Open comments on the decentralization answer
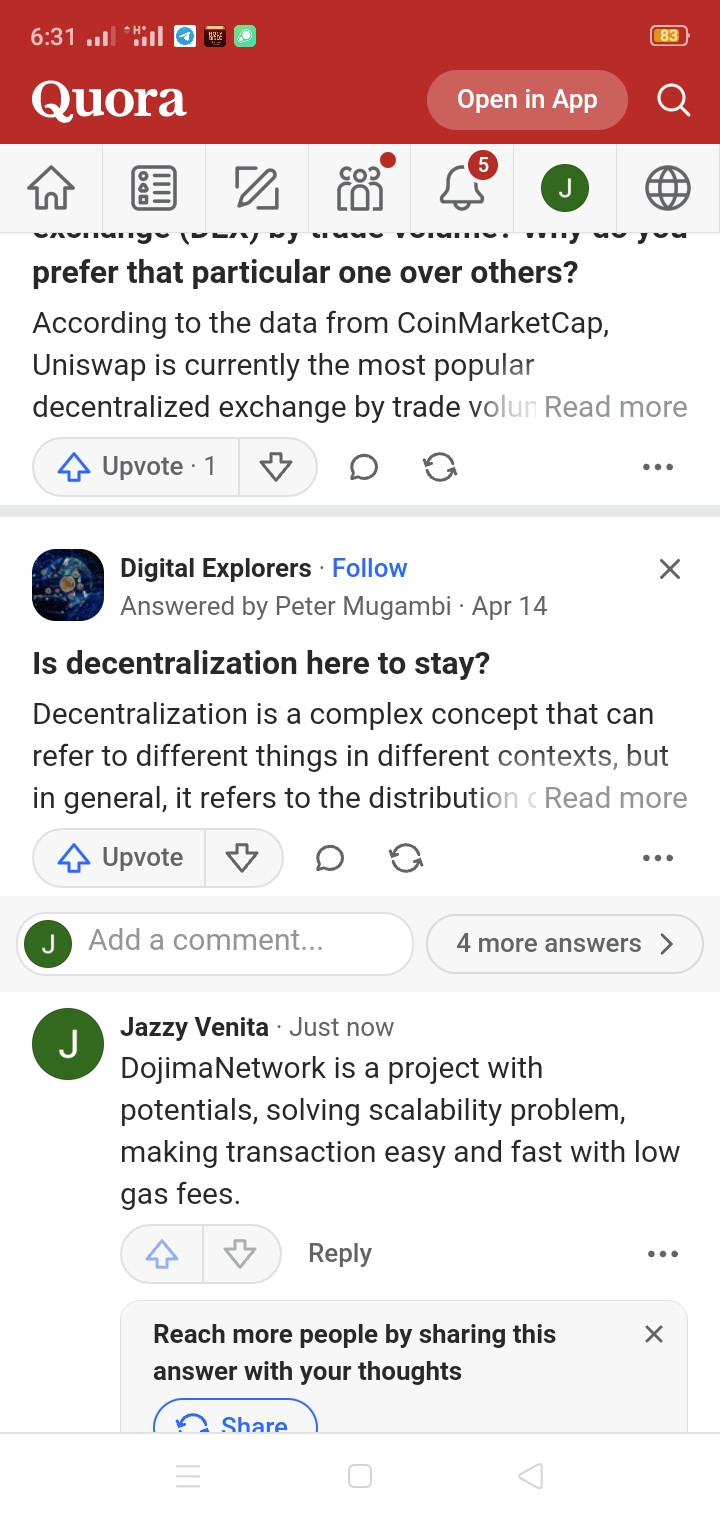Image resolution: width=720 pixels, height=1520 pixels. (x=329, y=858)
